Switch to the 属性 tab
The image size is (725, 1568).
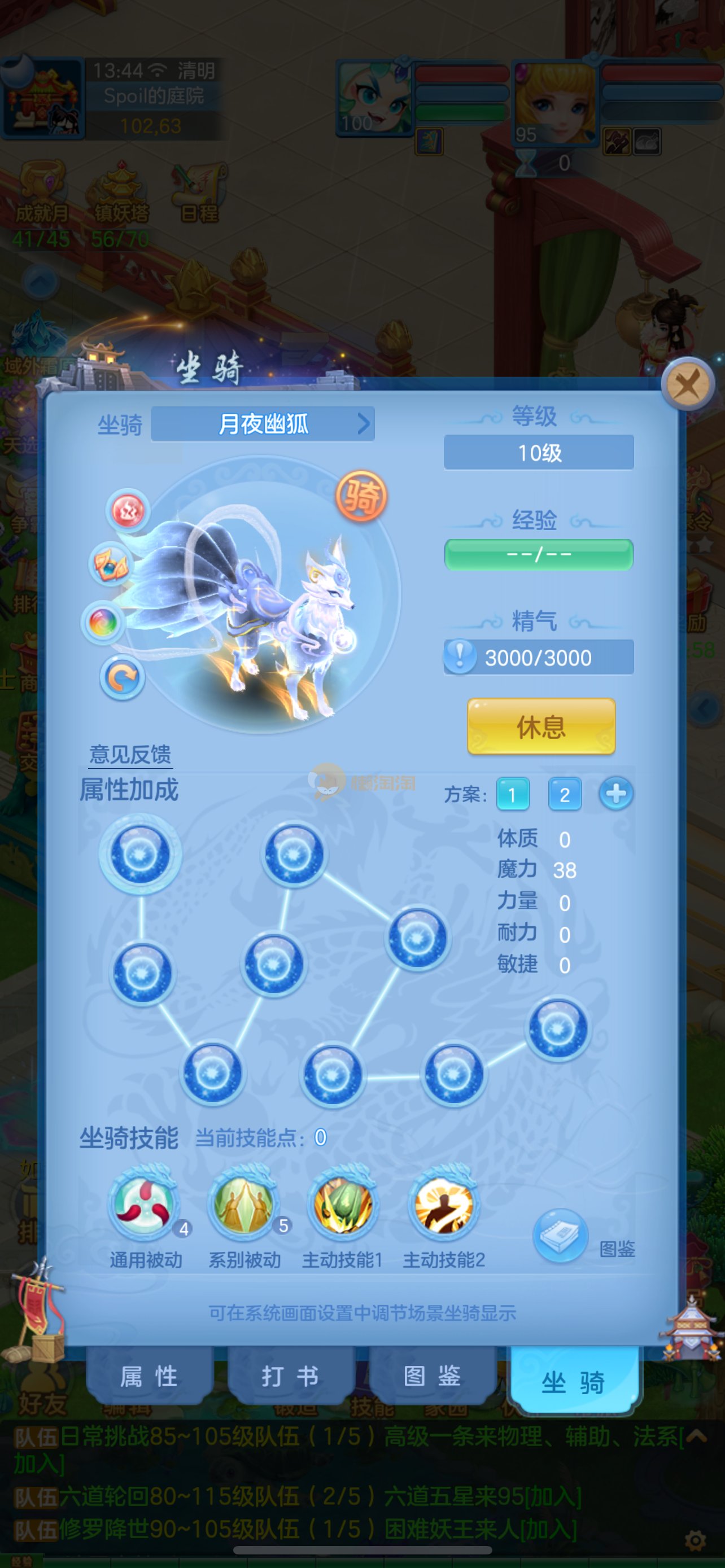click(149, 1377)
